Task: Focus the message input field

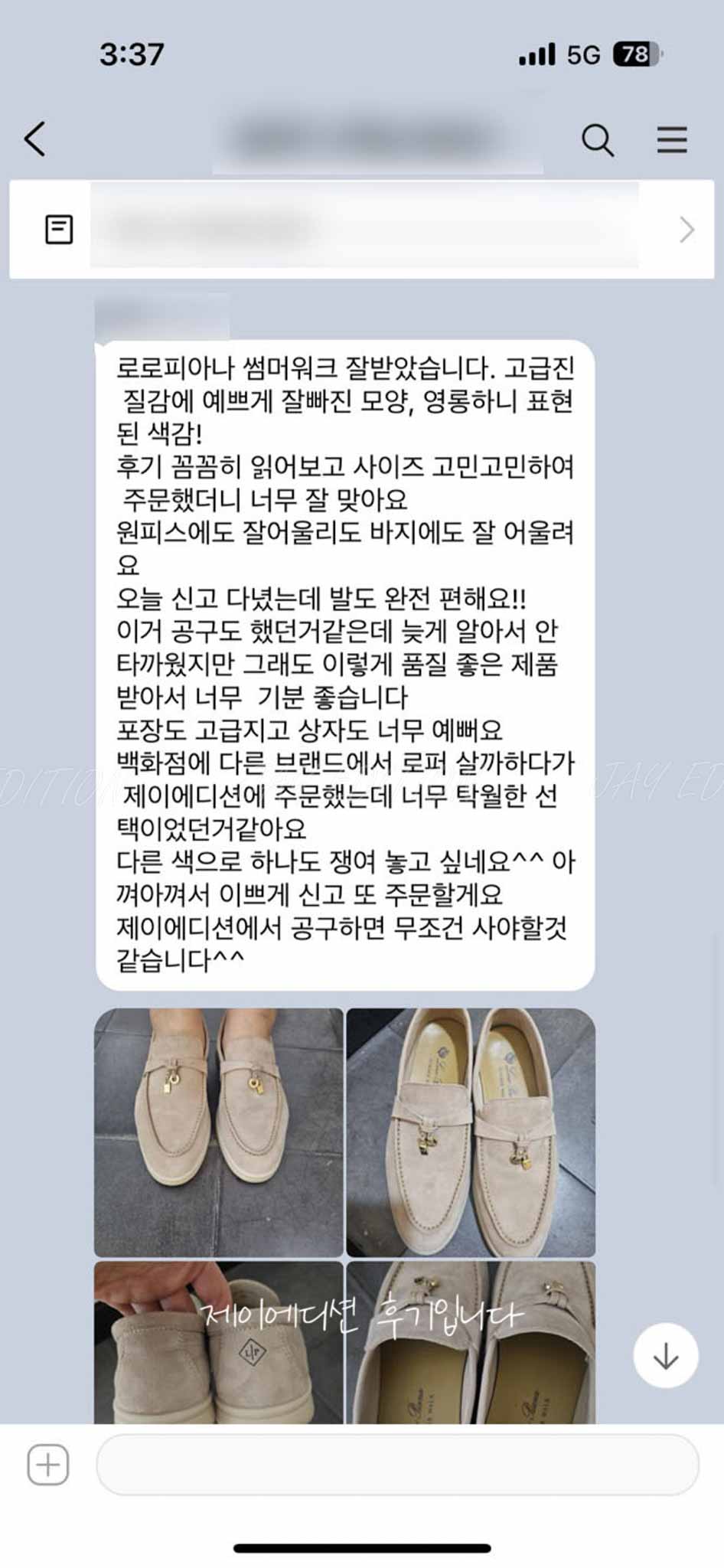Action: point(396,1465)
